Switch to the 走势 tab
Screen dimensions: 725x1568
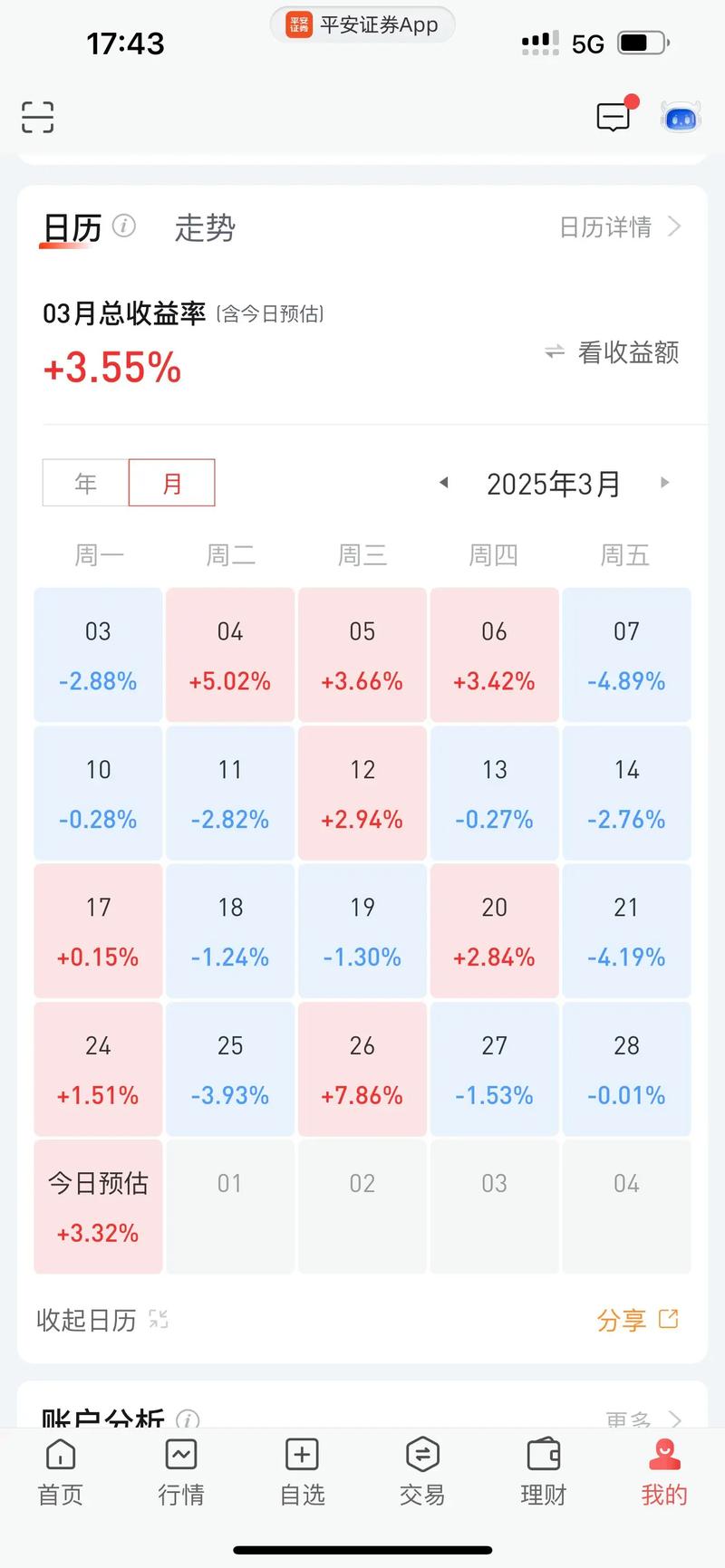coord(204,228)
